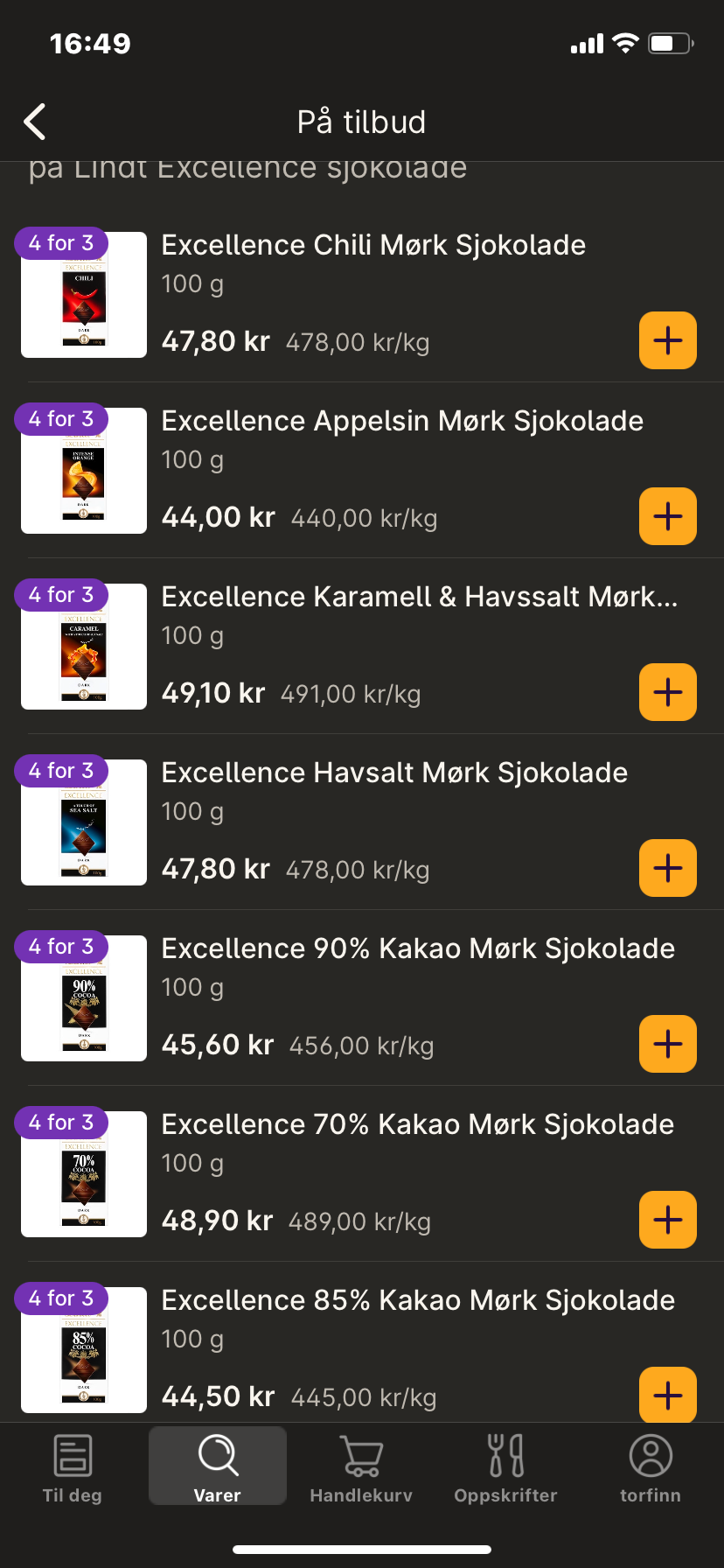
Task: View Excellence 70% Kakao Mørk Sjokolade
Action: (417, 1125)
